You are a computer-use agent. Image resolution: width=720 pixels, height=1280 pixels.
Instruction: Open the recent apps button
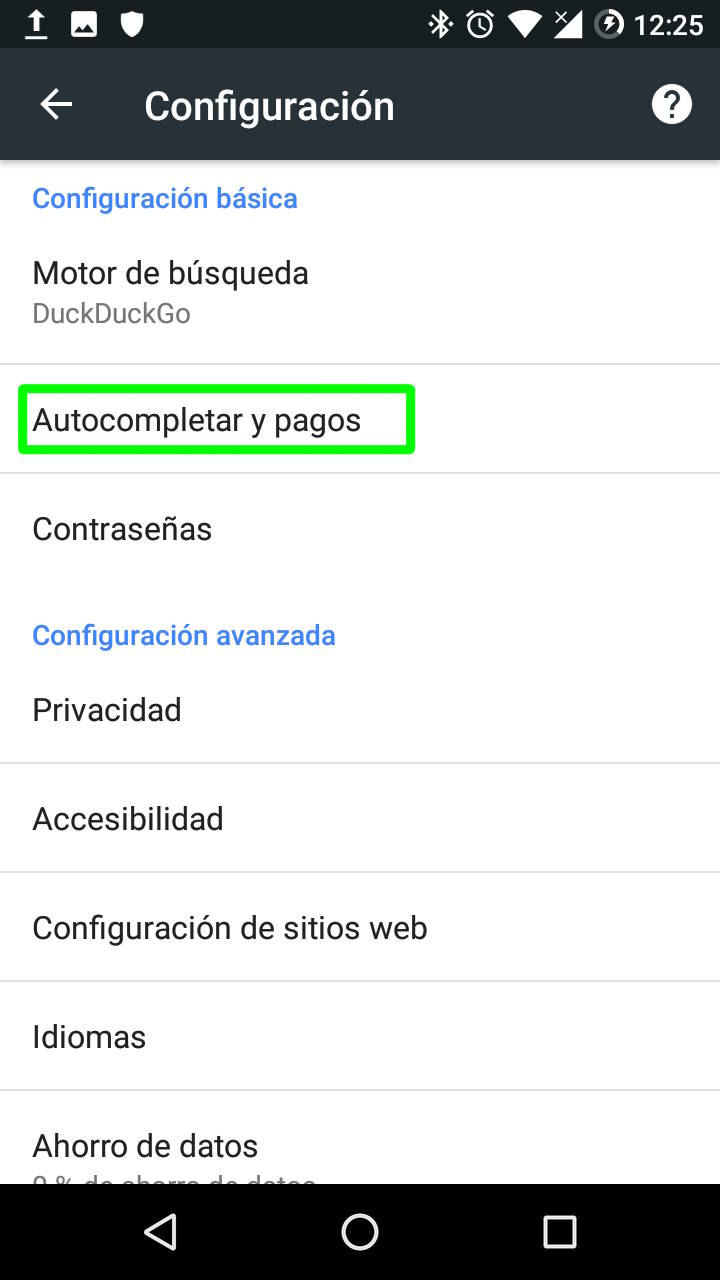[x=559, y=1232]
